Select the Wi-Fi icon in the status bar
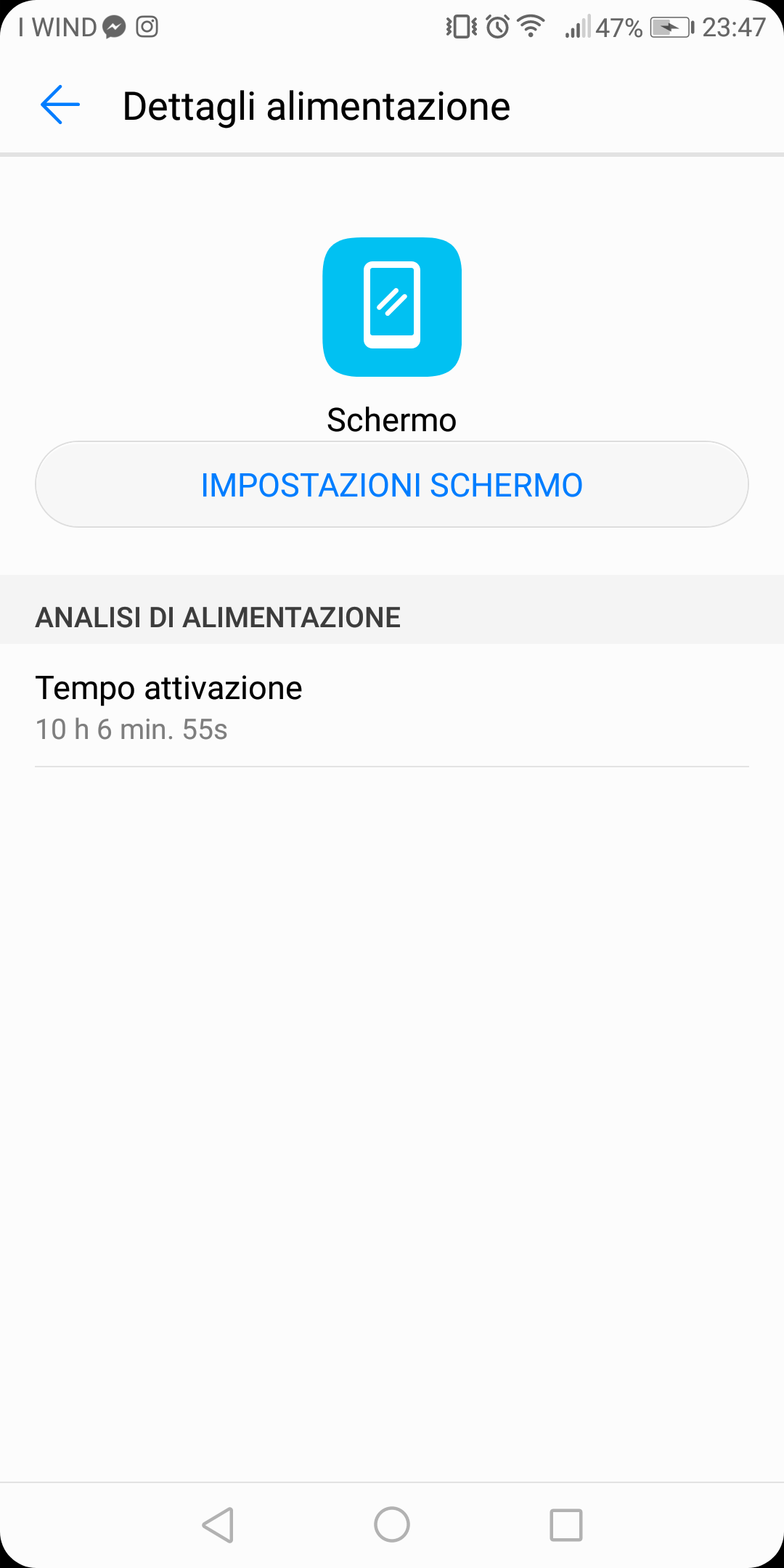Image resolution: width=784 pixels, height=1568 pixels. click(x=528, y=26)
